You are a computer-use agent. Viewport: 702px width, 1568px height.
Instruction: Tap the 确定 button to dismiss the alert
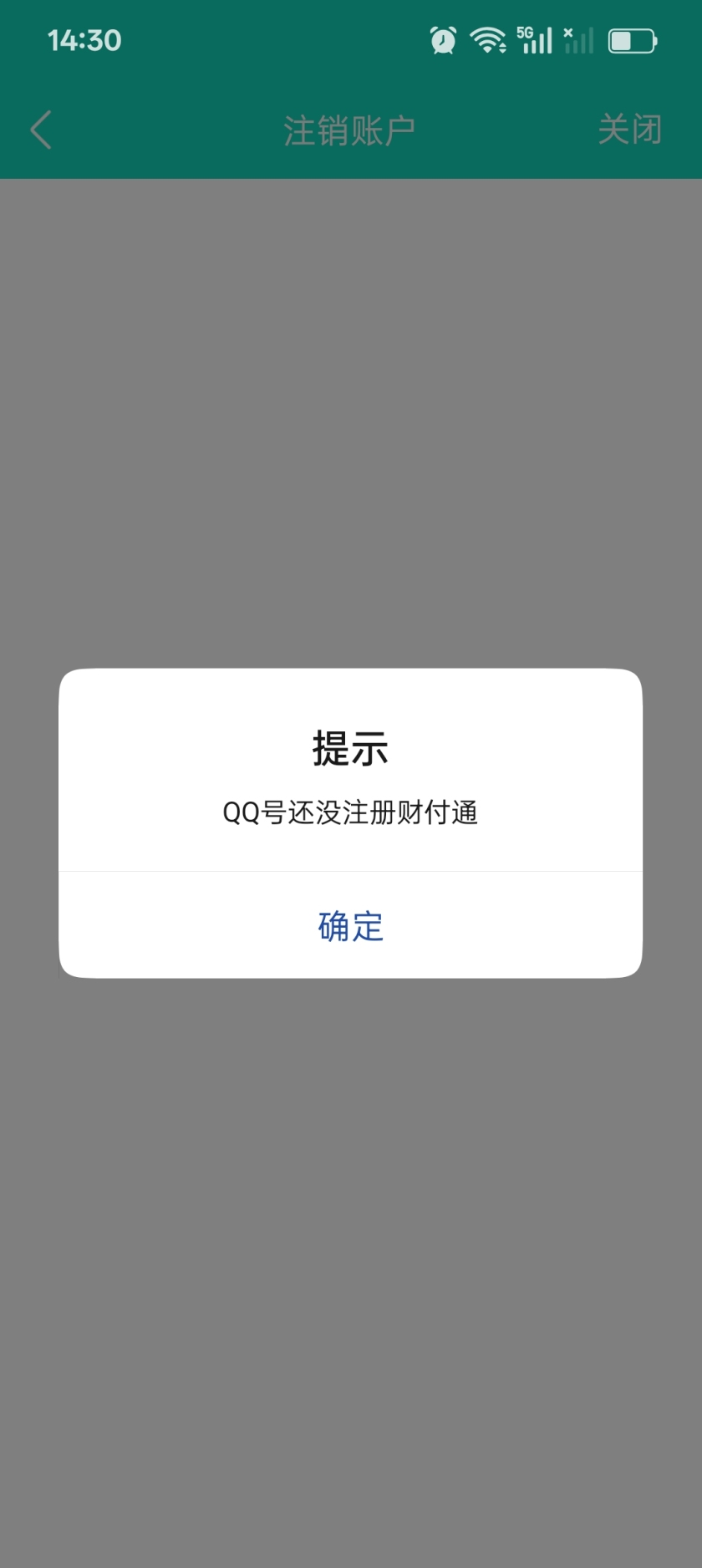pos(350,925)
